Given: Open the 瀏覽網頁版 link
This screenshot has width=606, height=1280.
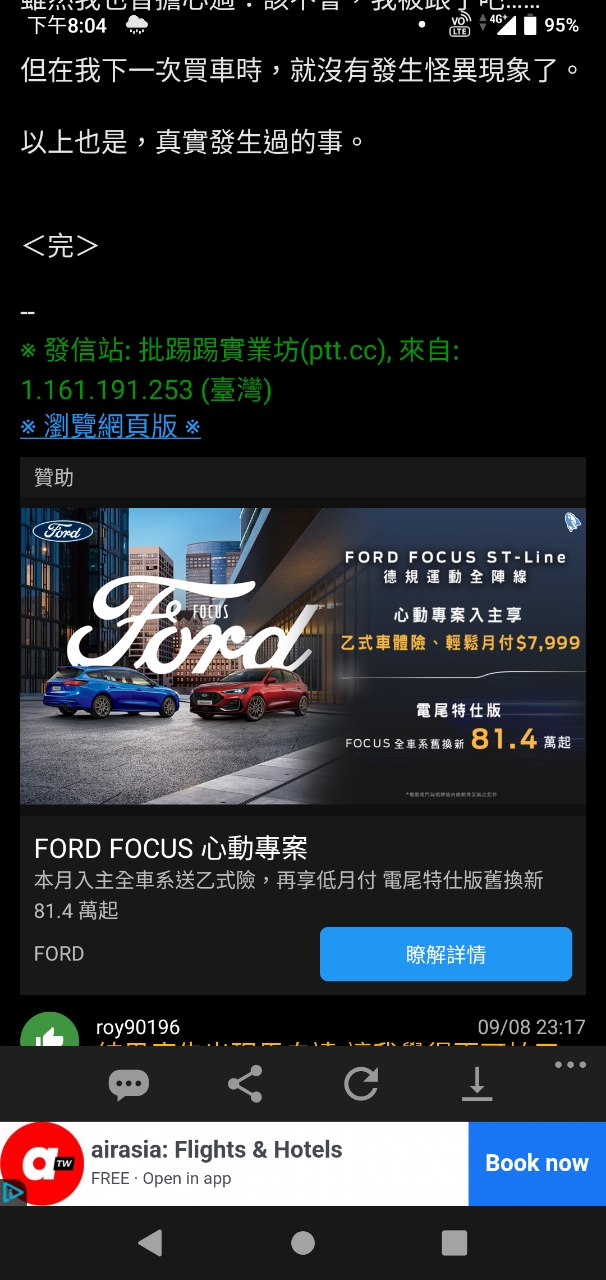Looking at the screenshot, I should click(110, 426).
